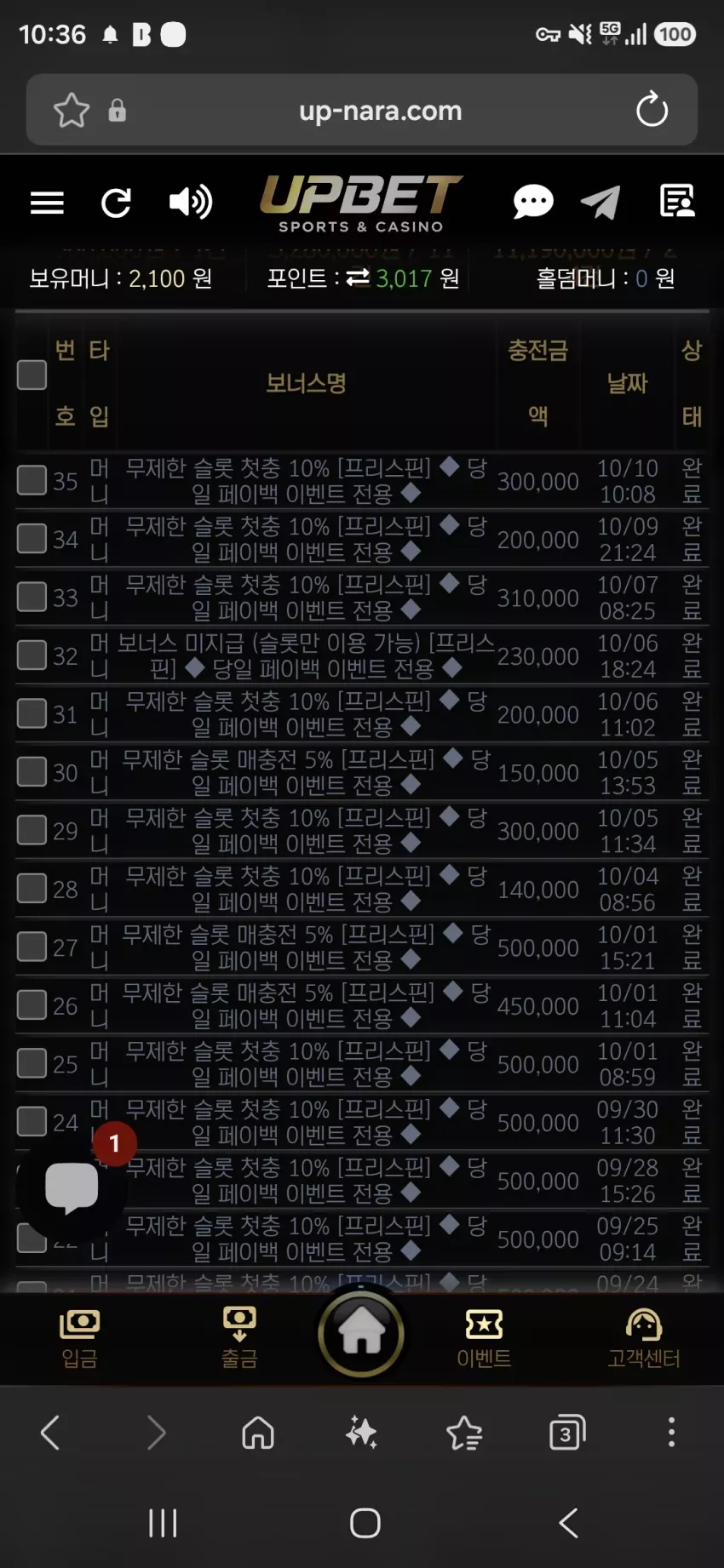Screen dimensions: 724x1568
Task: Open the browser tabs switcher
Action: (567, 1433)
